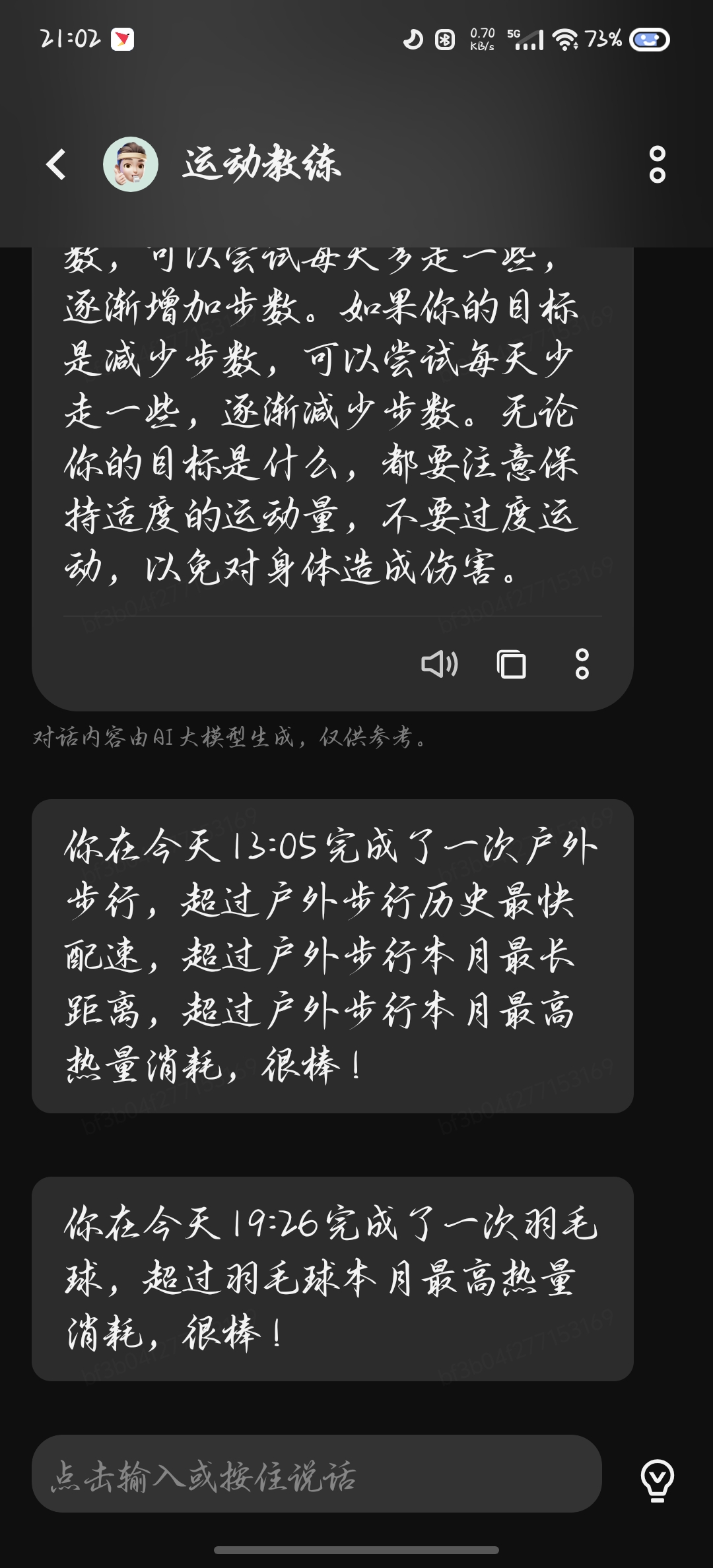Open more options under the AI reply
The width and height of the screenshot is (713, 1568).
click(x=582, y=664)
